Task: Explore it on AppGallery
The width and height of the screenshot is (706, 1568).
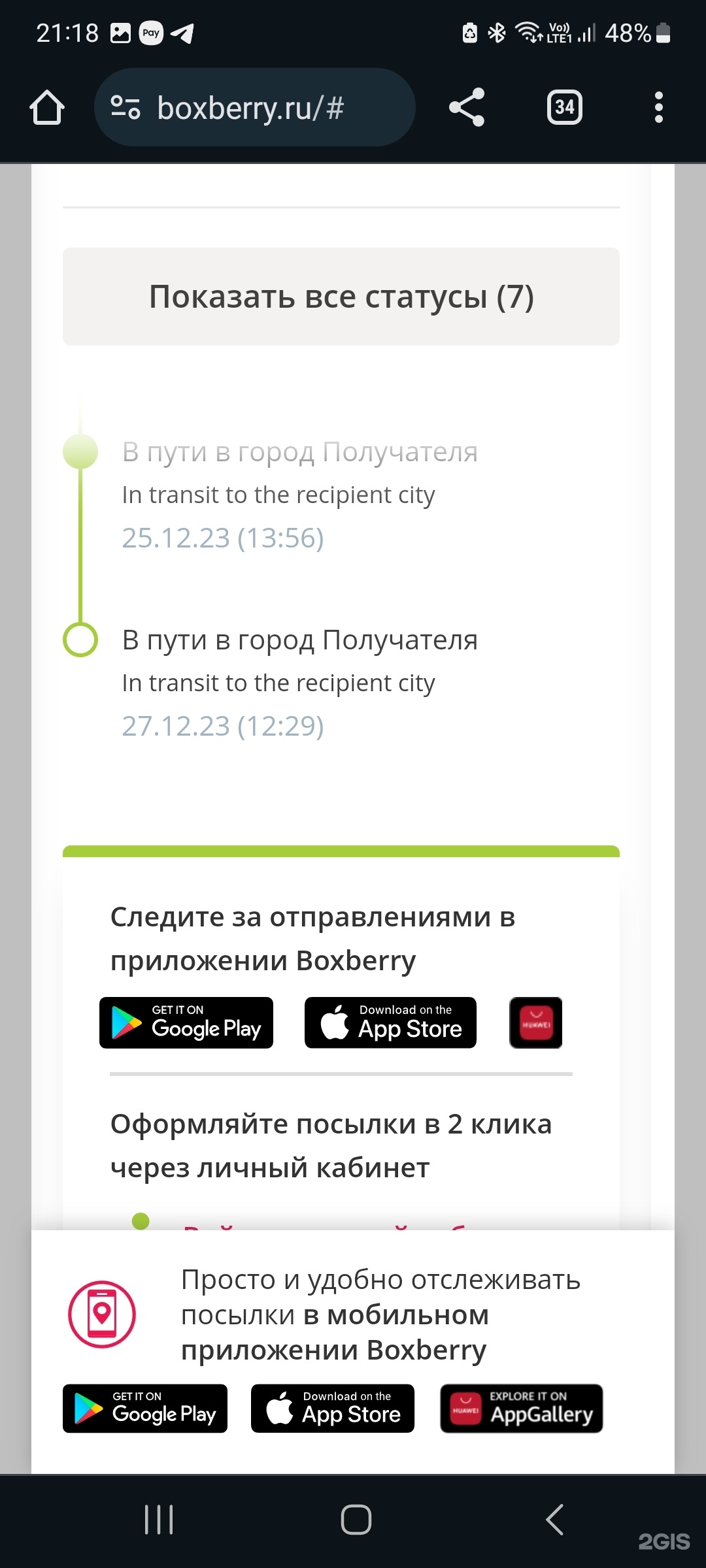Action: point(521,1408)
